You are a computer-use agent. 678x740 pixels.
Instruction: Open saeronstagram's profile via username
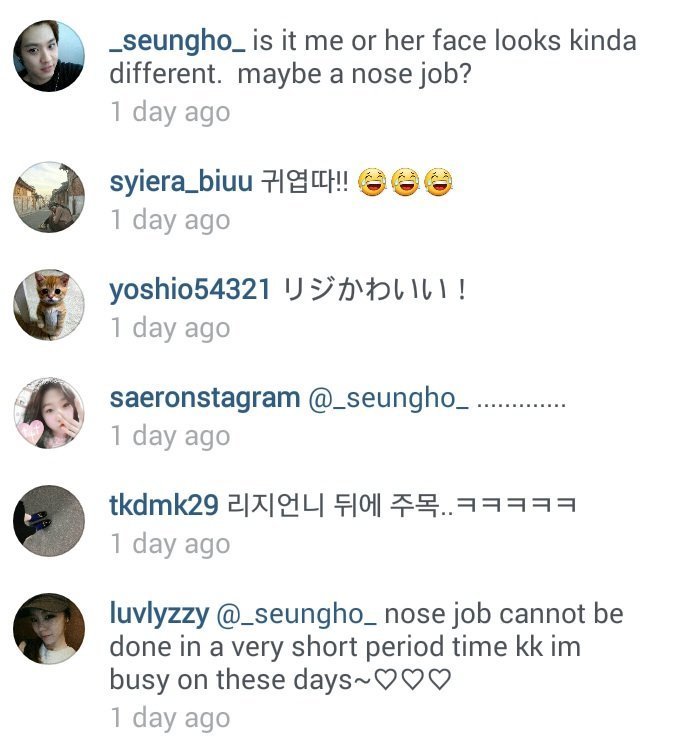pos(204,398)
